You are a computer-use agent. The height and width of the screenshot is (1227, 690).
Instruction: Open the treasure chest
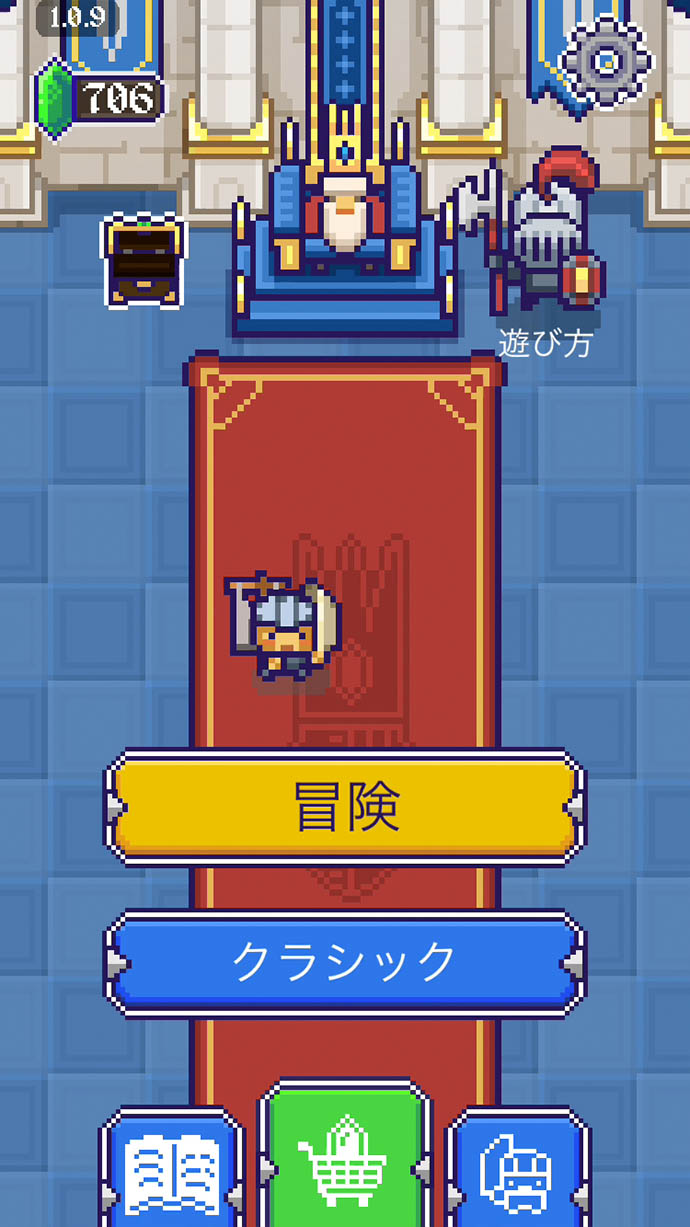pos(144,260)
